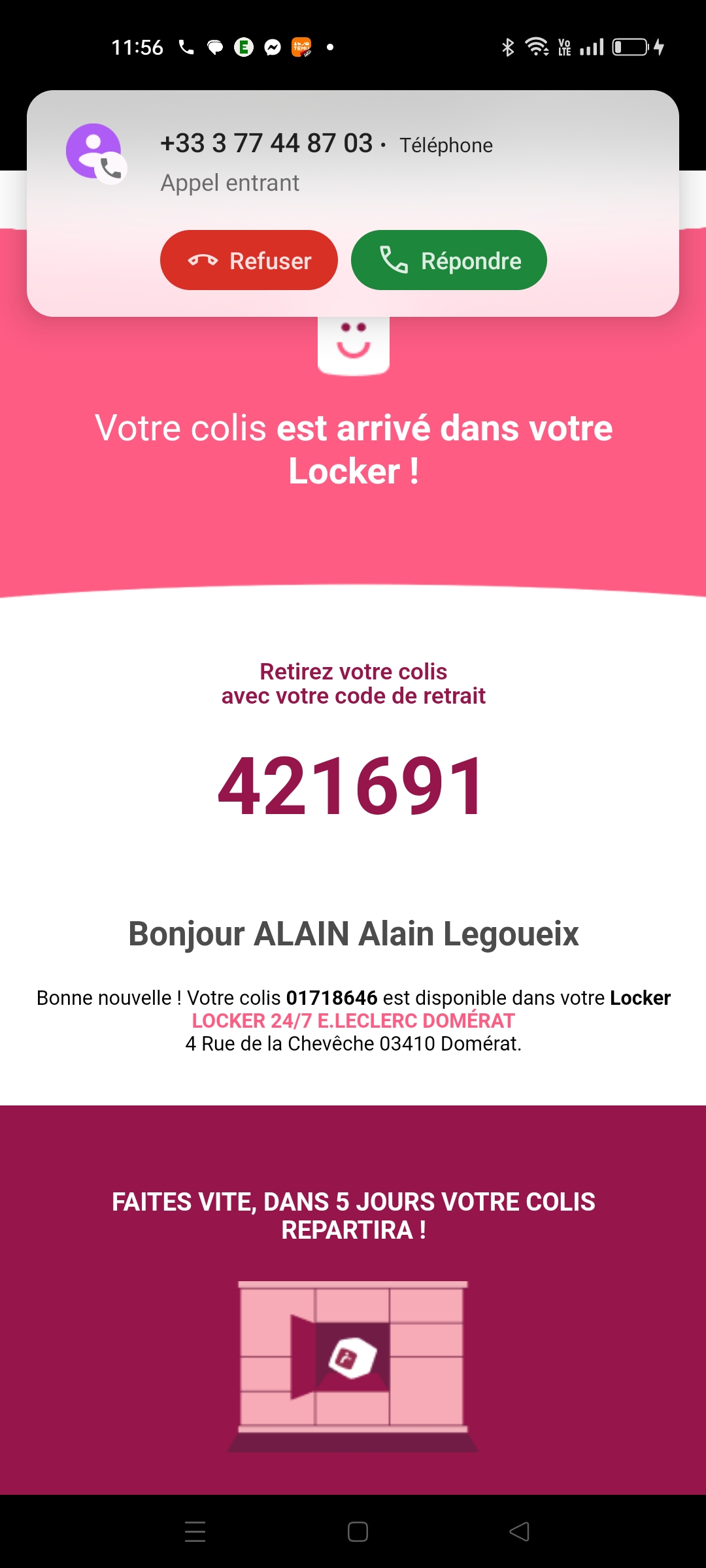Tap the system back button
Image resolution: width=706 pixels, height=1568 pixels.
coord(519,1531)
